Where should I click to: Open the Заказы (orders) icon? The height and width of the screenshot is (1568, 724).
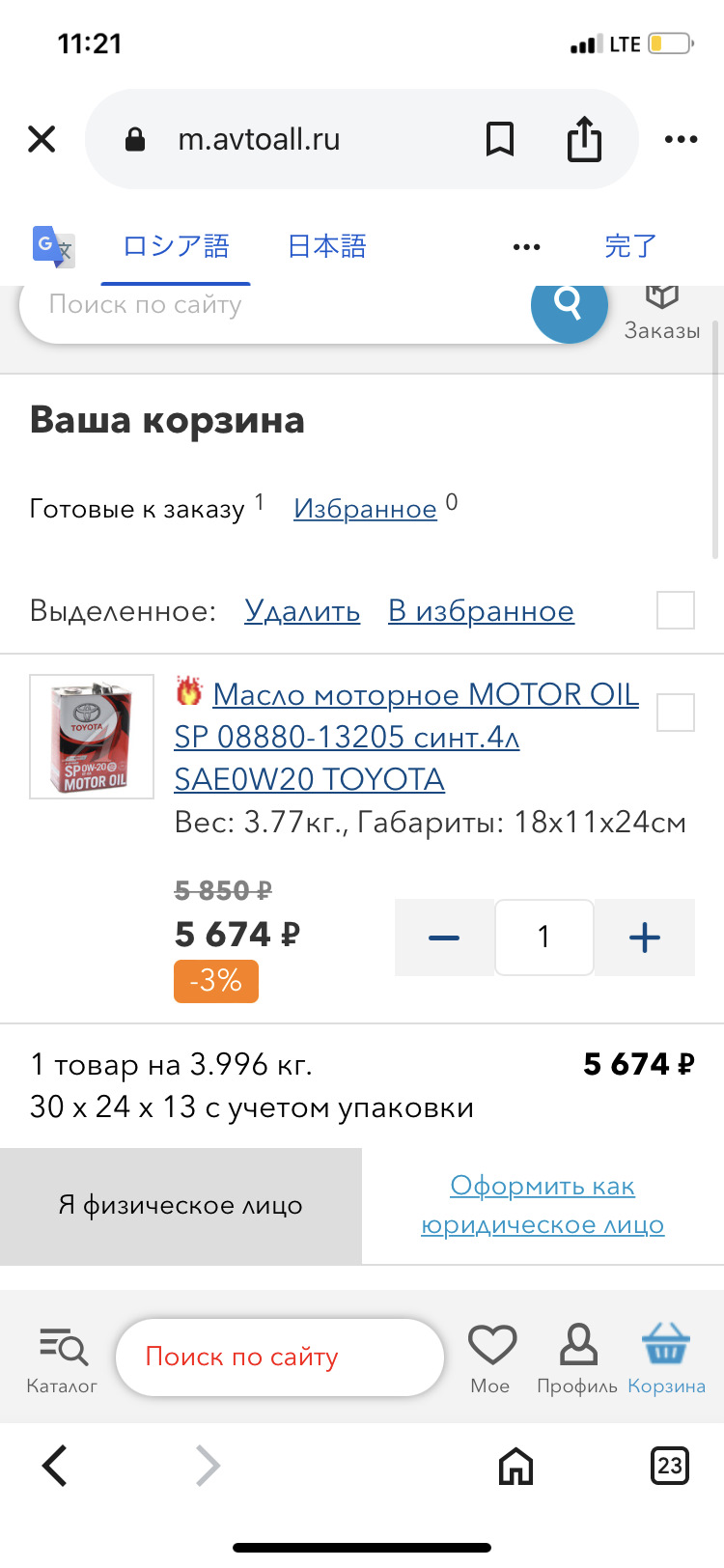pos(662,309)
